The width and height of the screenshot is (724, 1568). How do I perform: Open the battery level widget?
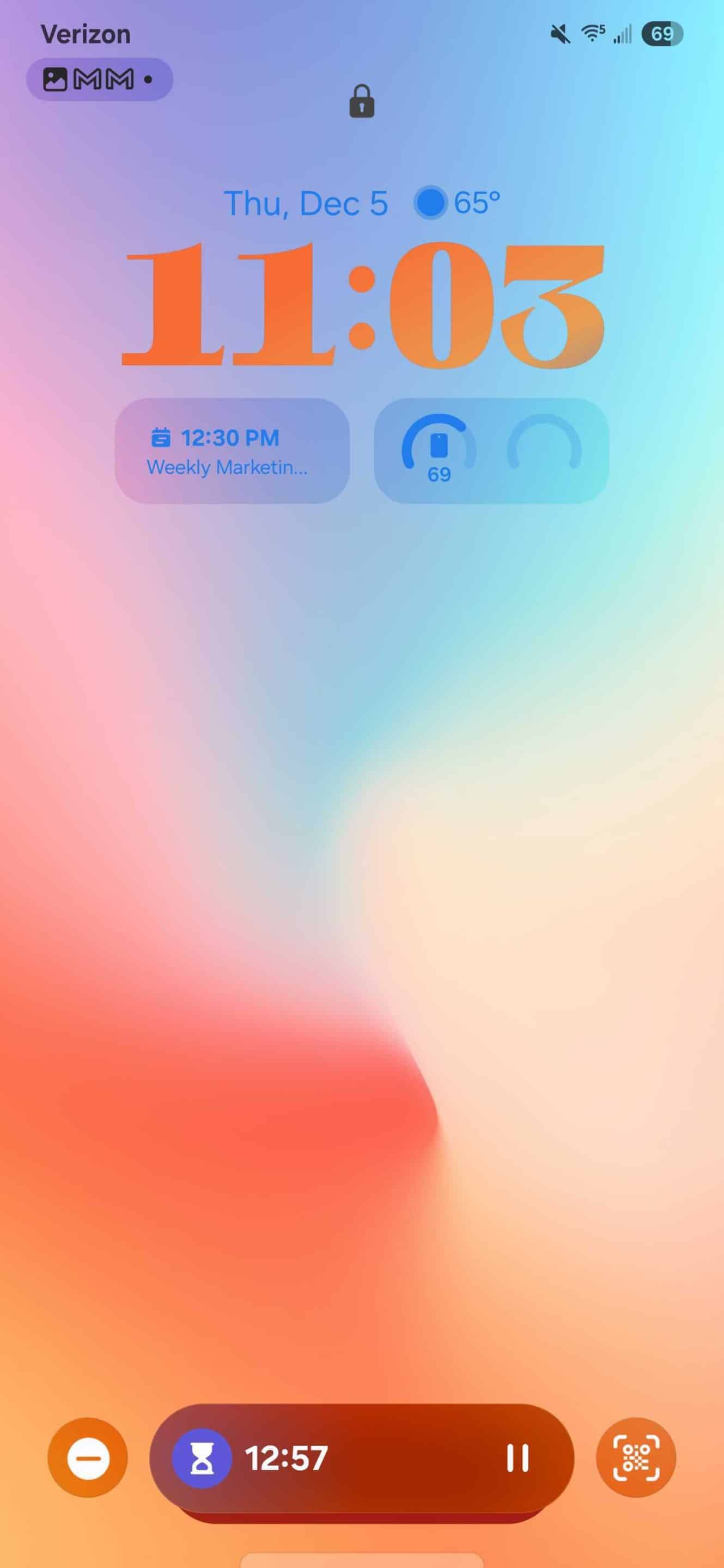tap(491, 450)
